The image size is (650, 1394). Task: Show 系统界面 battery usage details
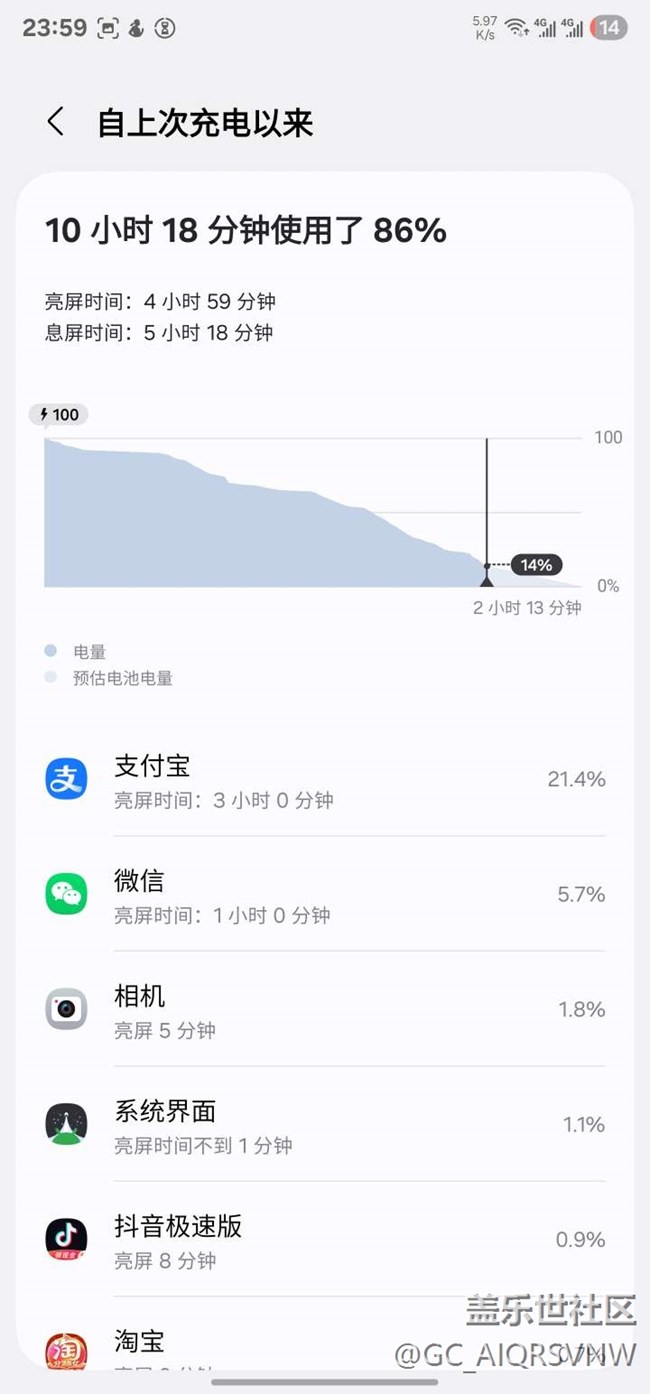click(x=325, y=1125)
